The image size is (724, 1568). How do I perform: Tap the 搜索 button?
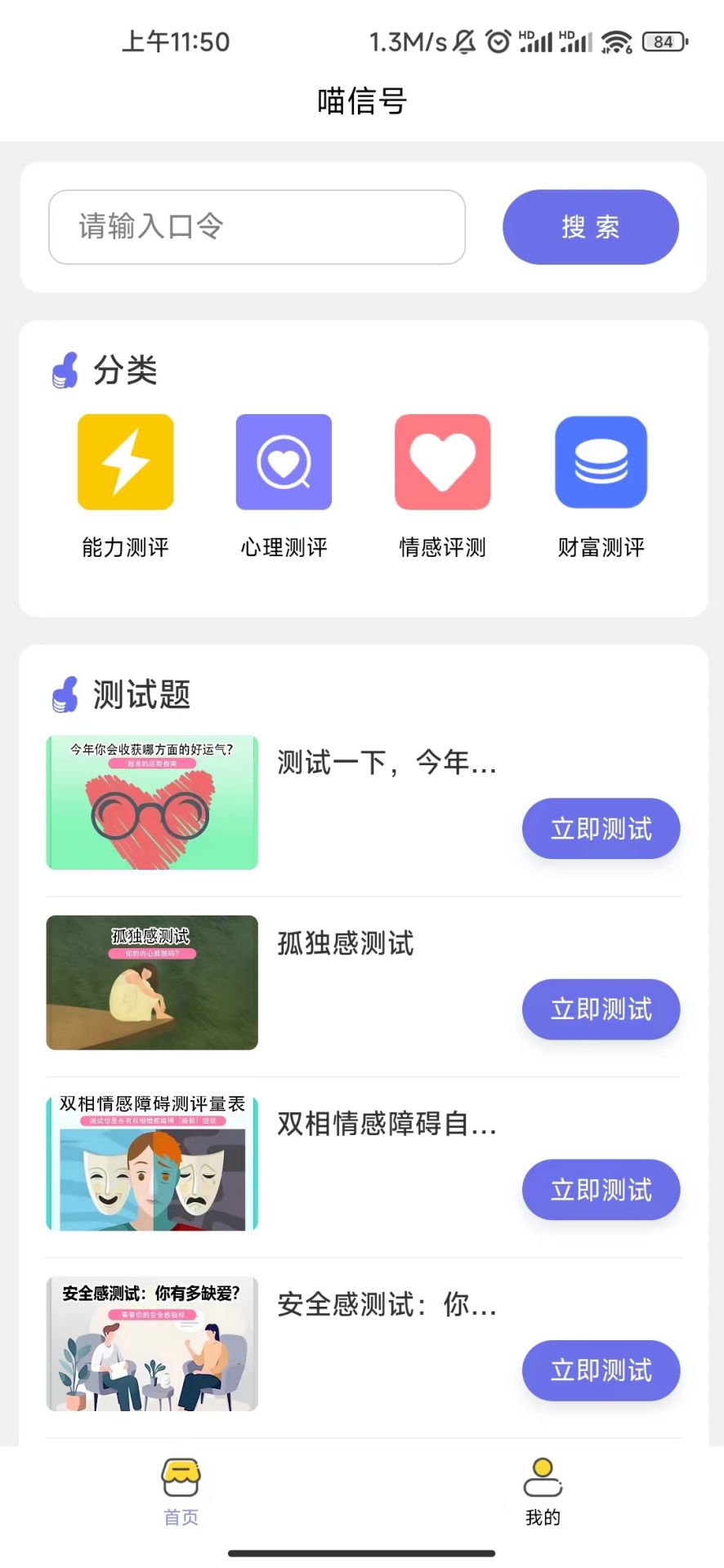(590, 227)
